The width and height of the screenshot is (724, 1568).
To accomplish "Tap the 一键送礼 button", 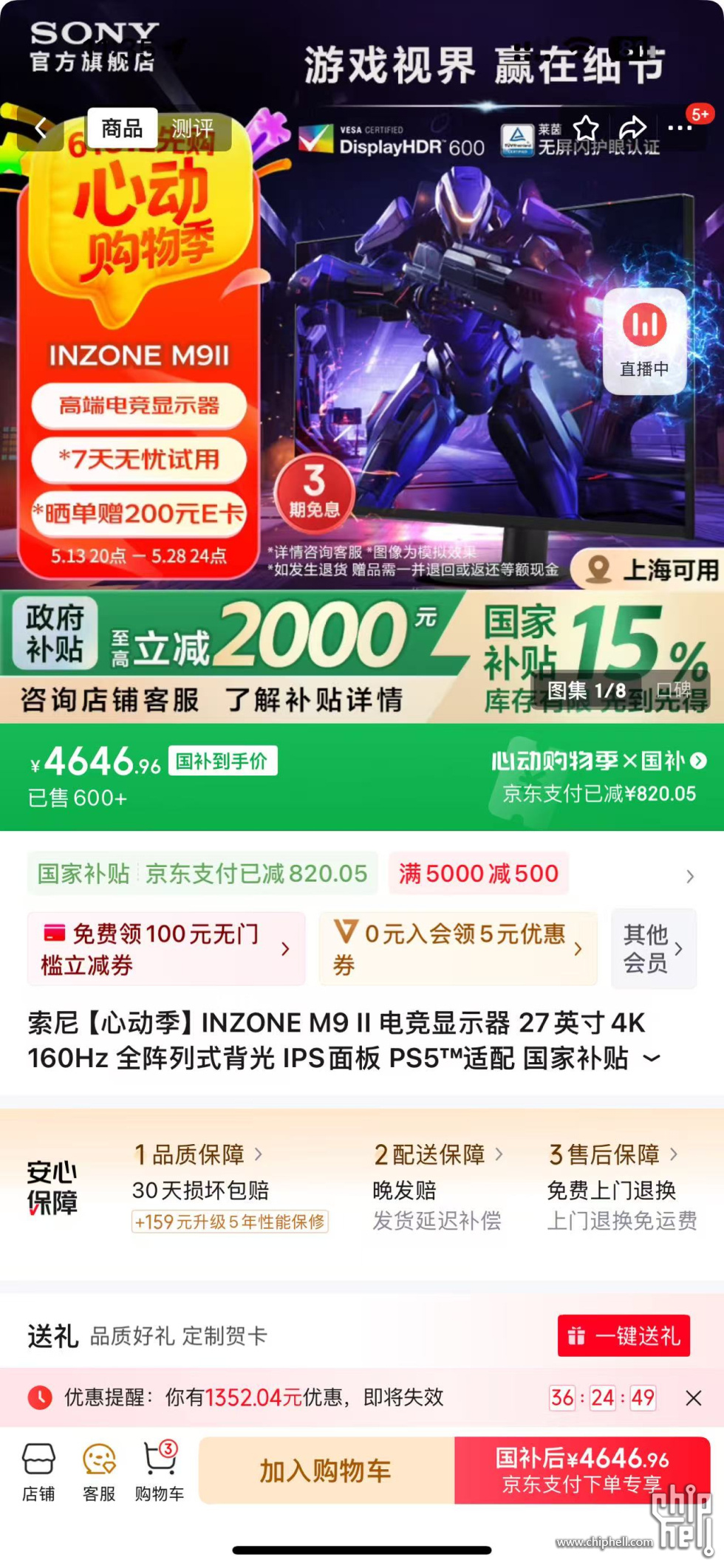I will pos(624,1335).
